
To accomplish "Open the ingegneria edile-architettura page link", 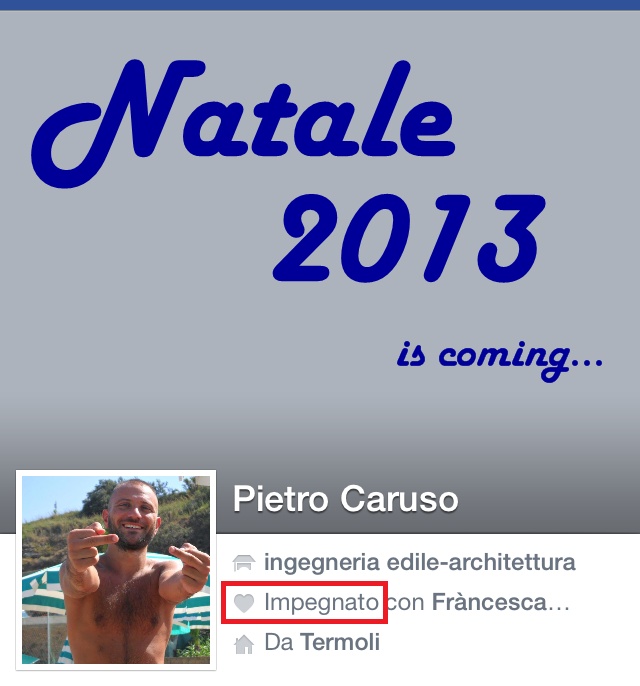I will point(419,562).
